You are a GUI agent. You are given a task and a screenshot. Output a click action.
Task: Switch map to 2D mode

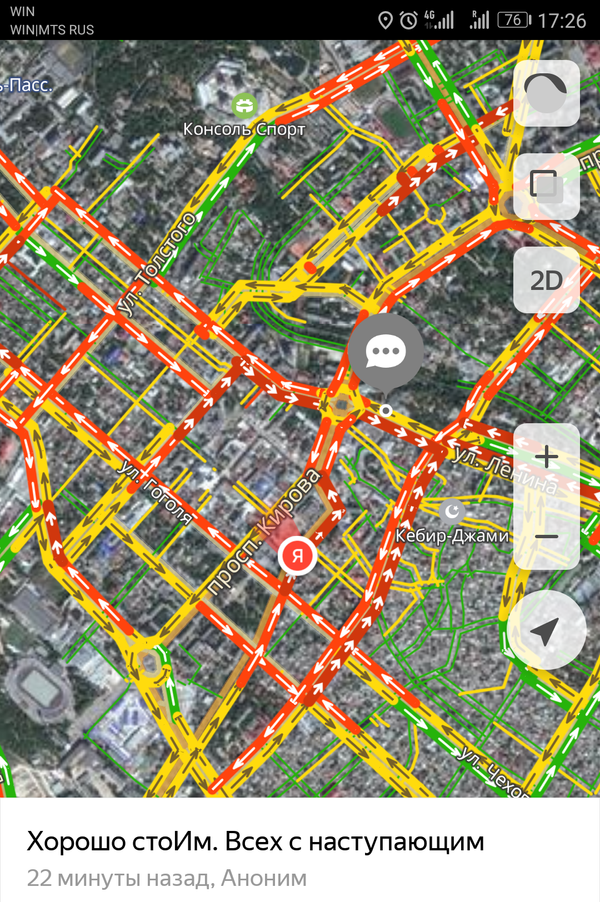tap(546, 280)
